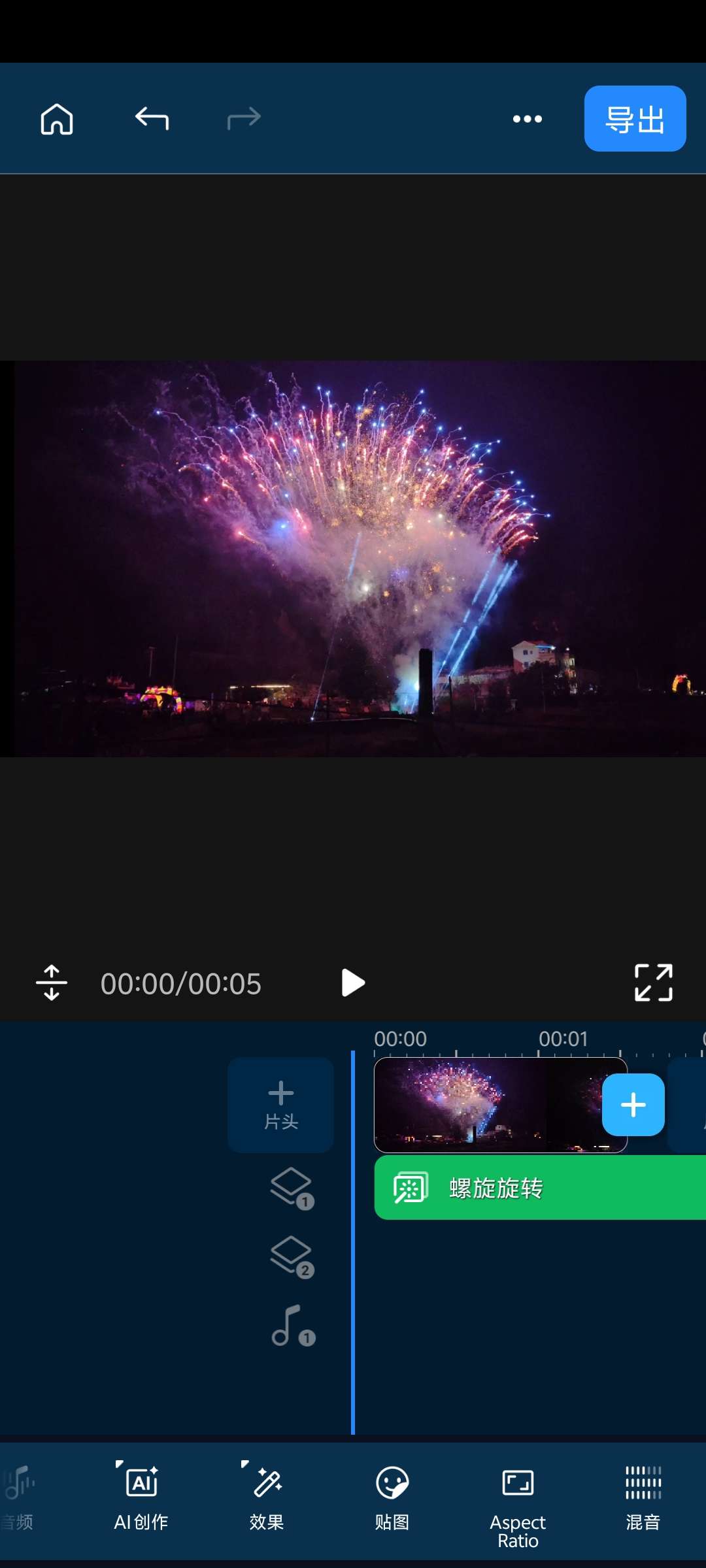Play the video preview
This screenshot has width=706, height=1568.
coord(352,983)
